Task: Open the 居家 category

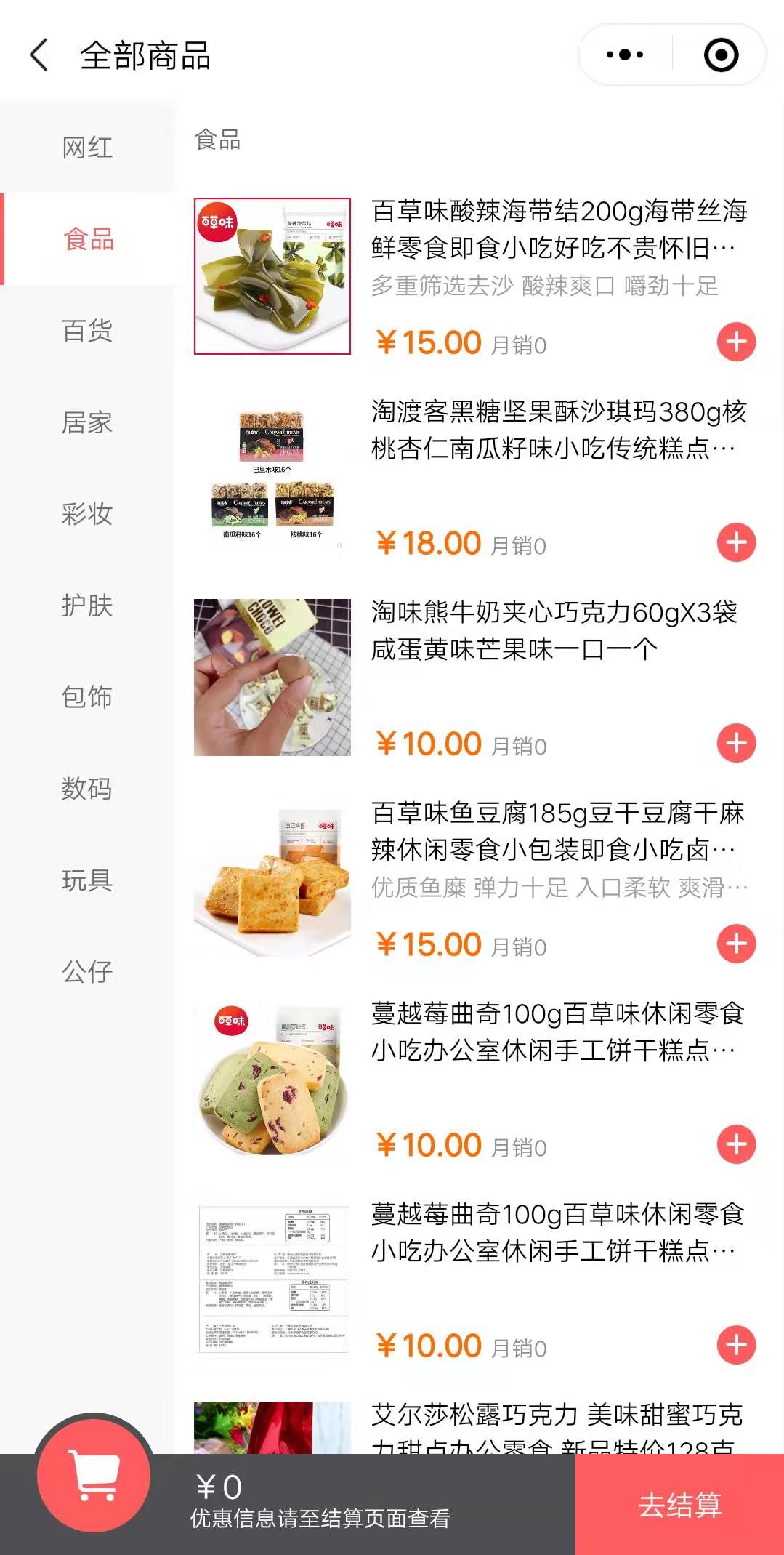Action: (x=87, y=422)
